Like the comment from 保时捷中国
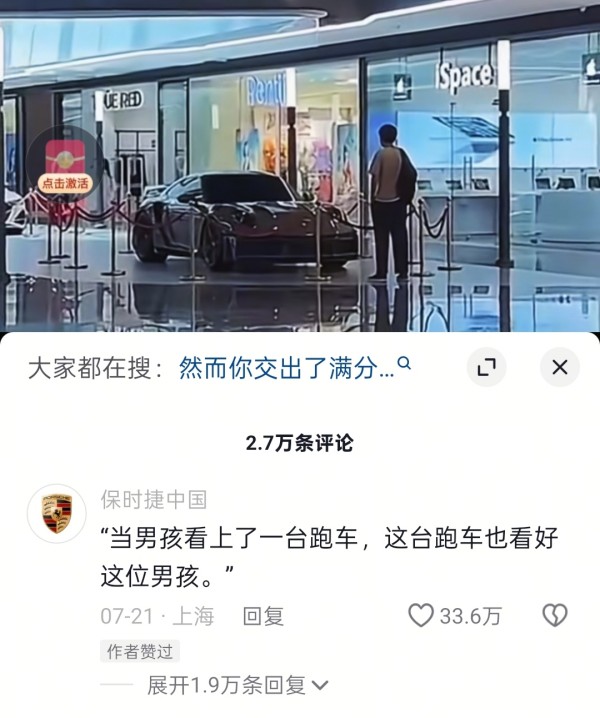Screen dimensions: 600x718 coord(421,616)
